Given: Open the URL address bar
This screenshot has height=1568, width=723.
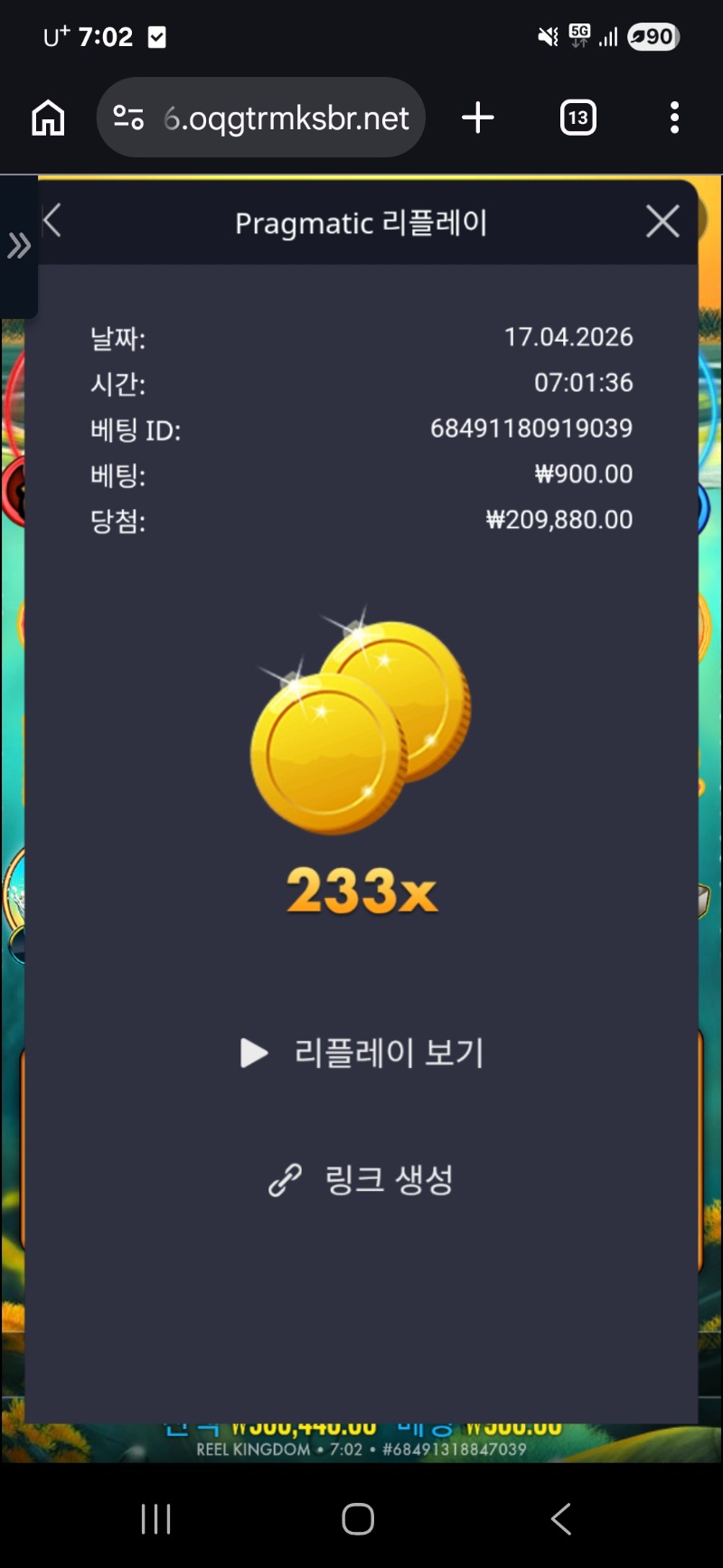Looking at the screenshot, I should point(285,118).
